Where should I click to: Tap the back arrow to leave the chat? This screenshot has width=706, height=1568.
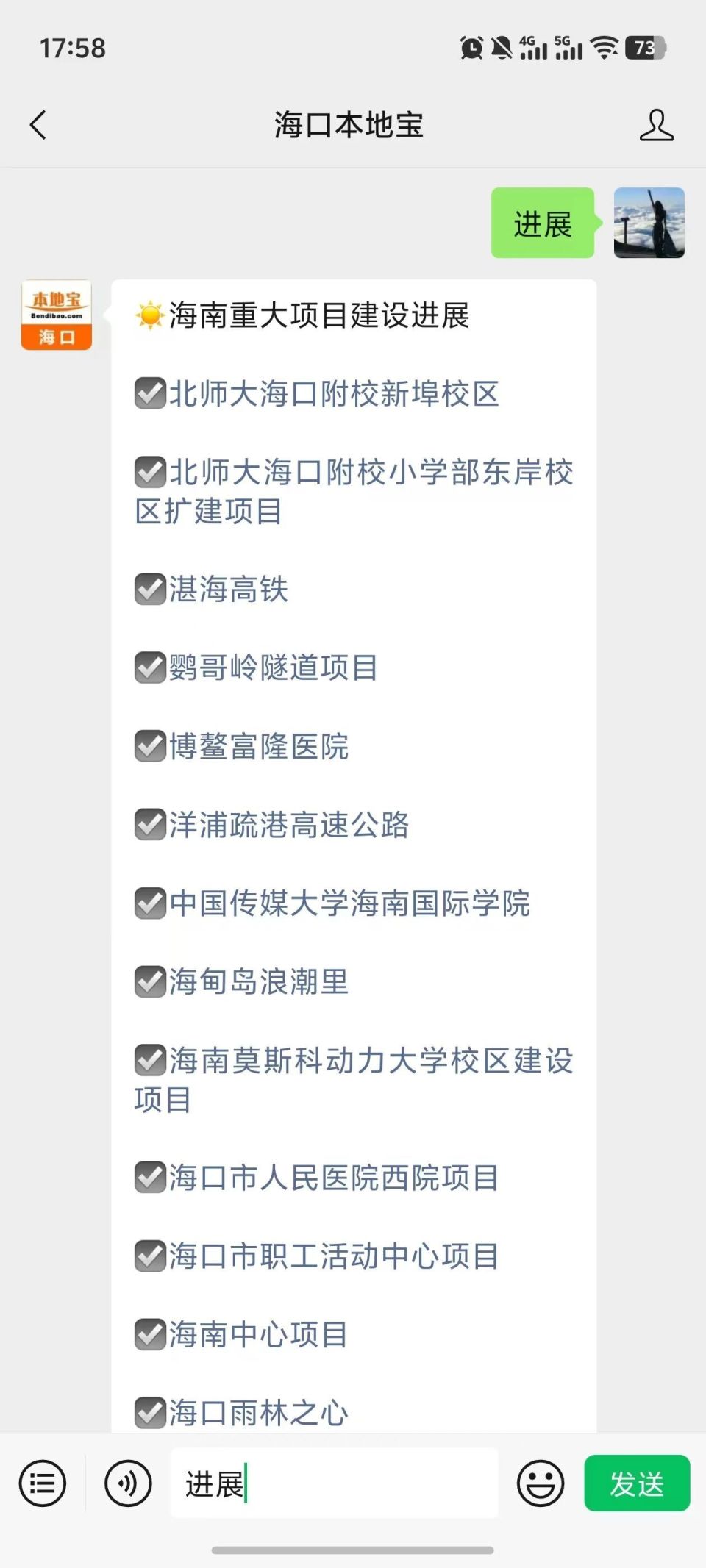[39, 125]
